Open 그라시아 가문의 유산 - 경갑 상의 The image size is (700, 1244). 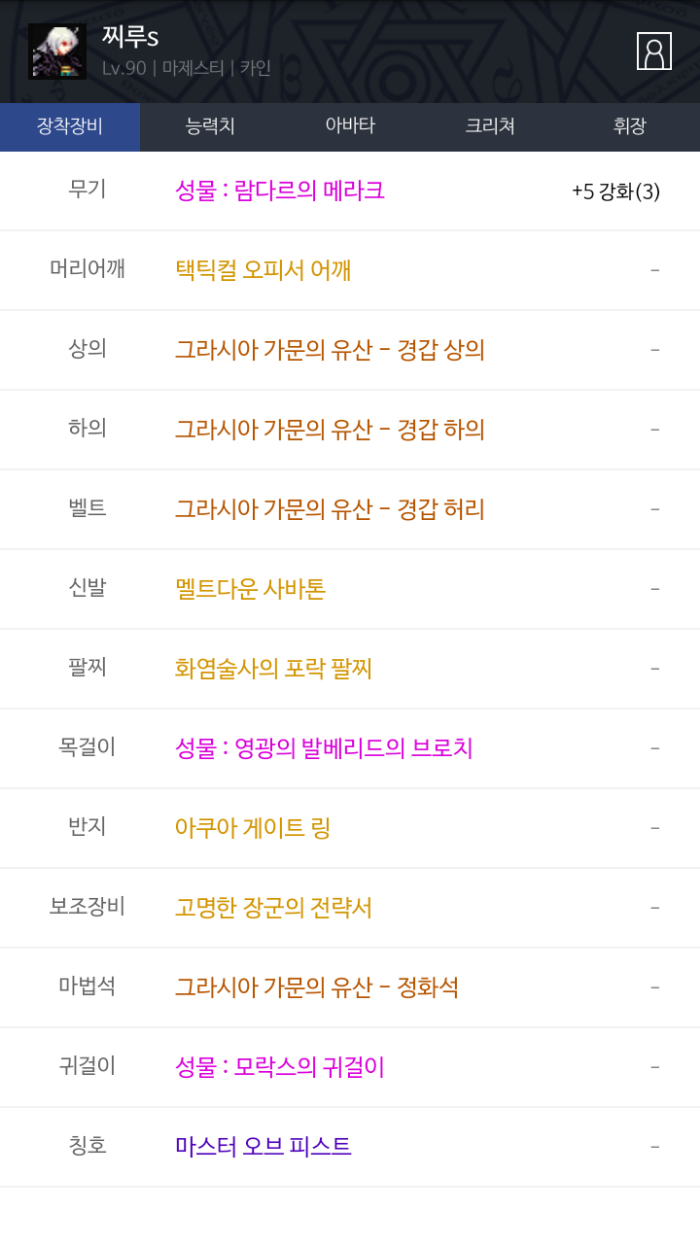click(330, 350)
